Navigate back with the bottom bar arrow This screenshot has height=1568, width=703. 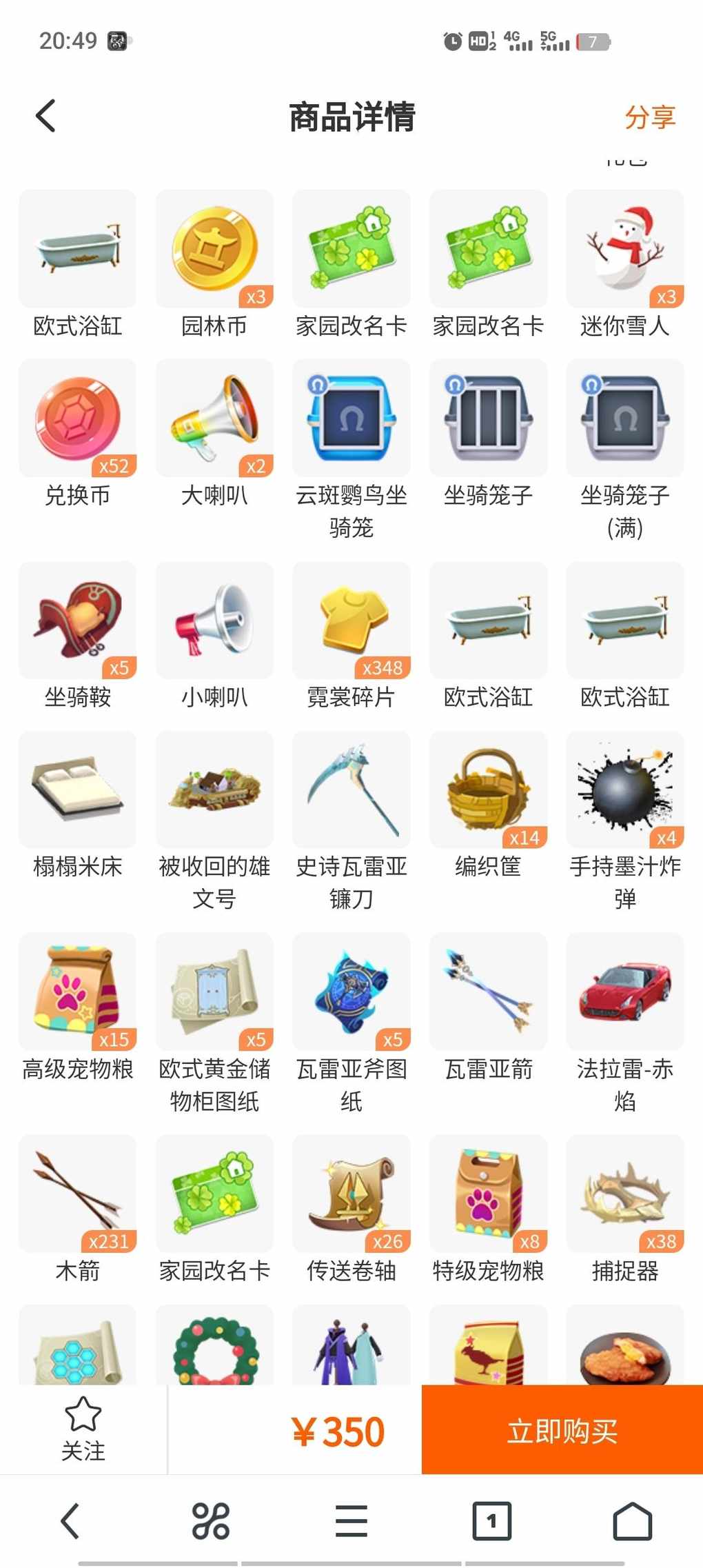pos(70,1521)
